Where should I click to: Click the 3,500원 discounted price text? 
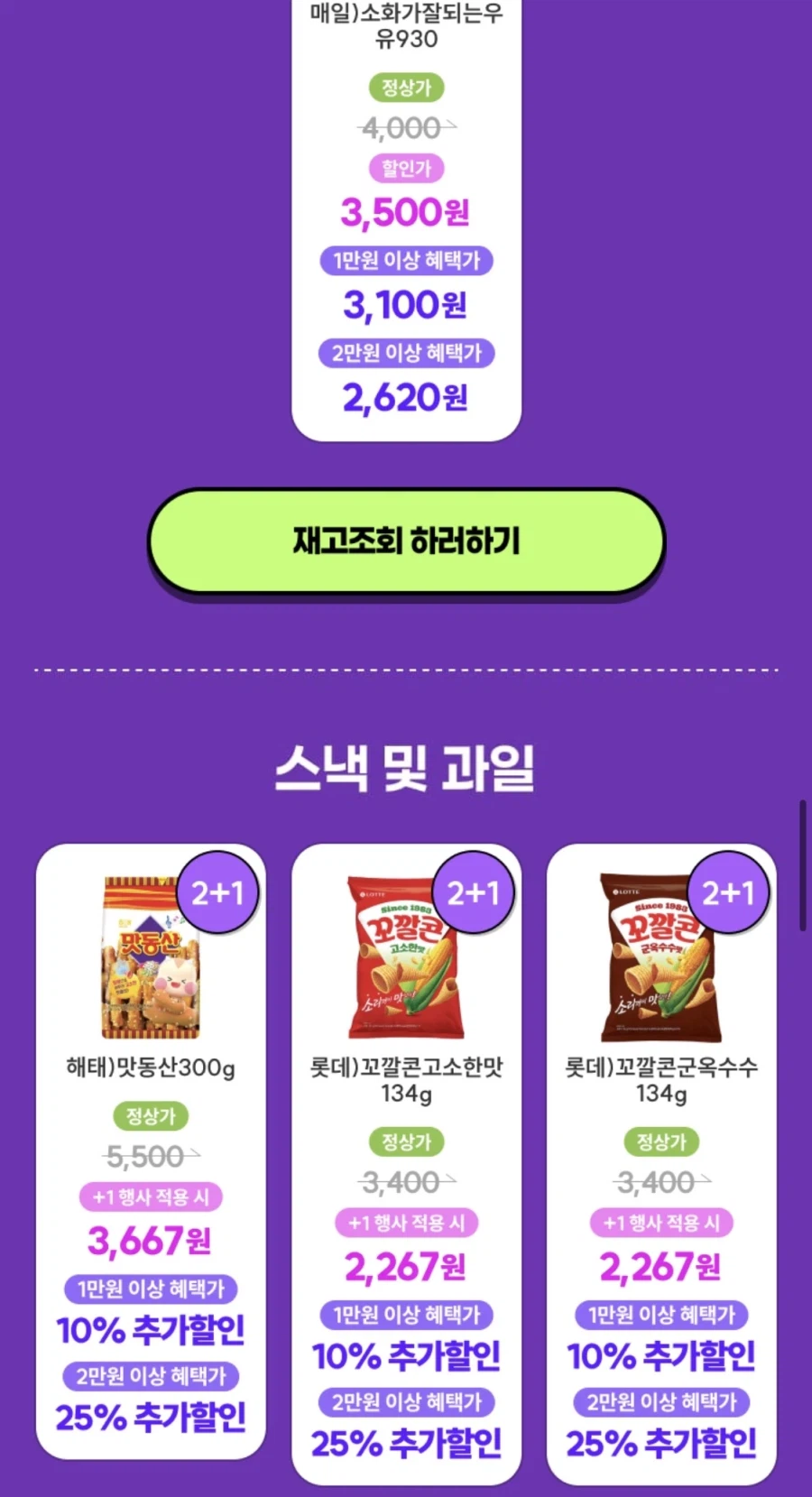(406, 213)
